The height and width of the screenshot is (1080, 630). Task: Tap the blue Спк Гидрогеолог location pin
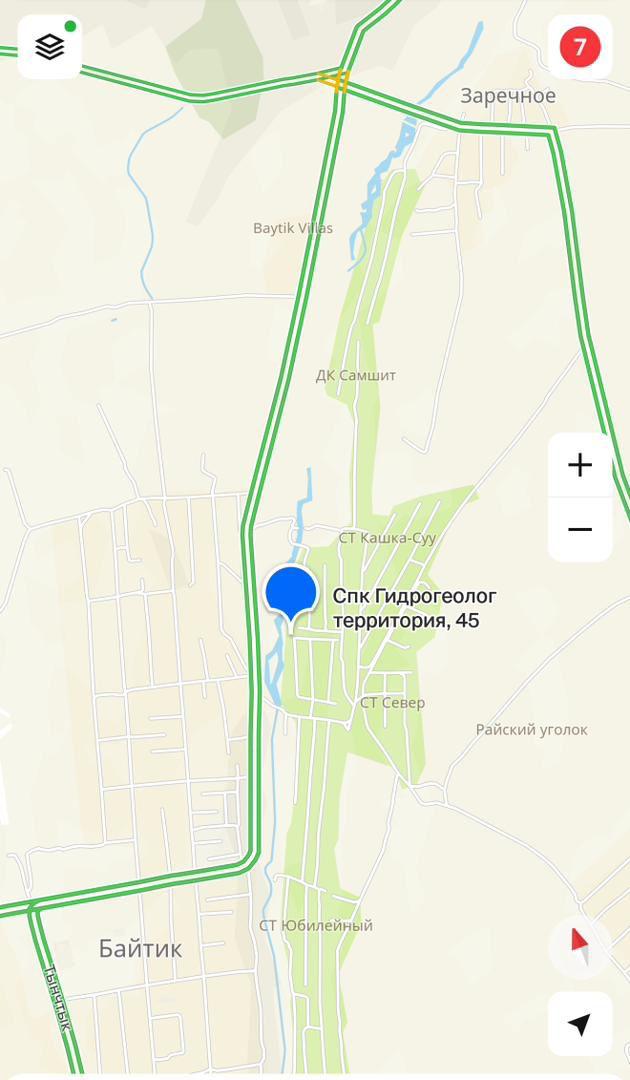pos(291,592)
